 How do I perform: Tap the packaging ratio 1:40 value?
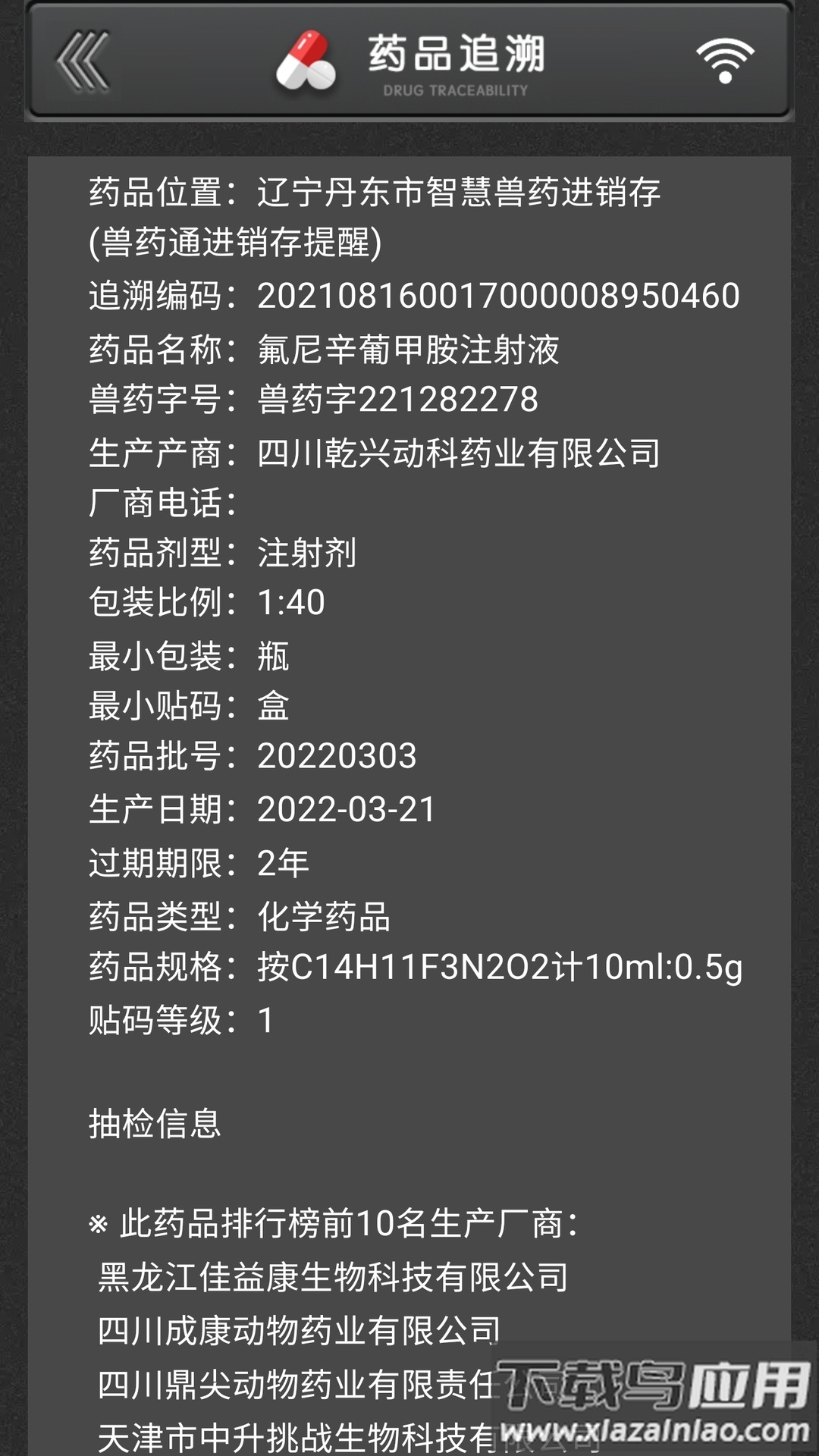pyautogui.click(x=296, y=603)
